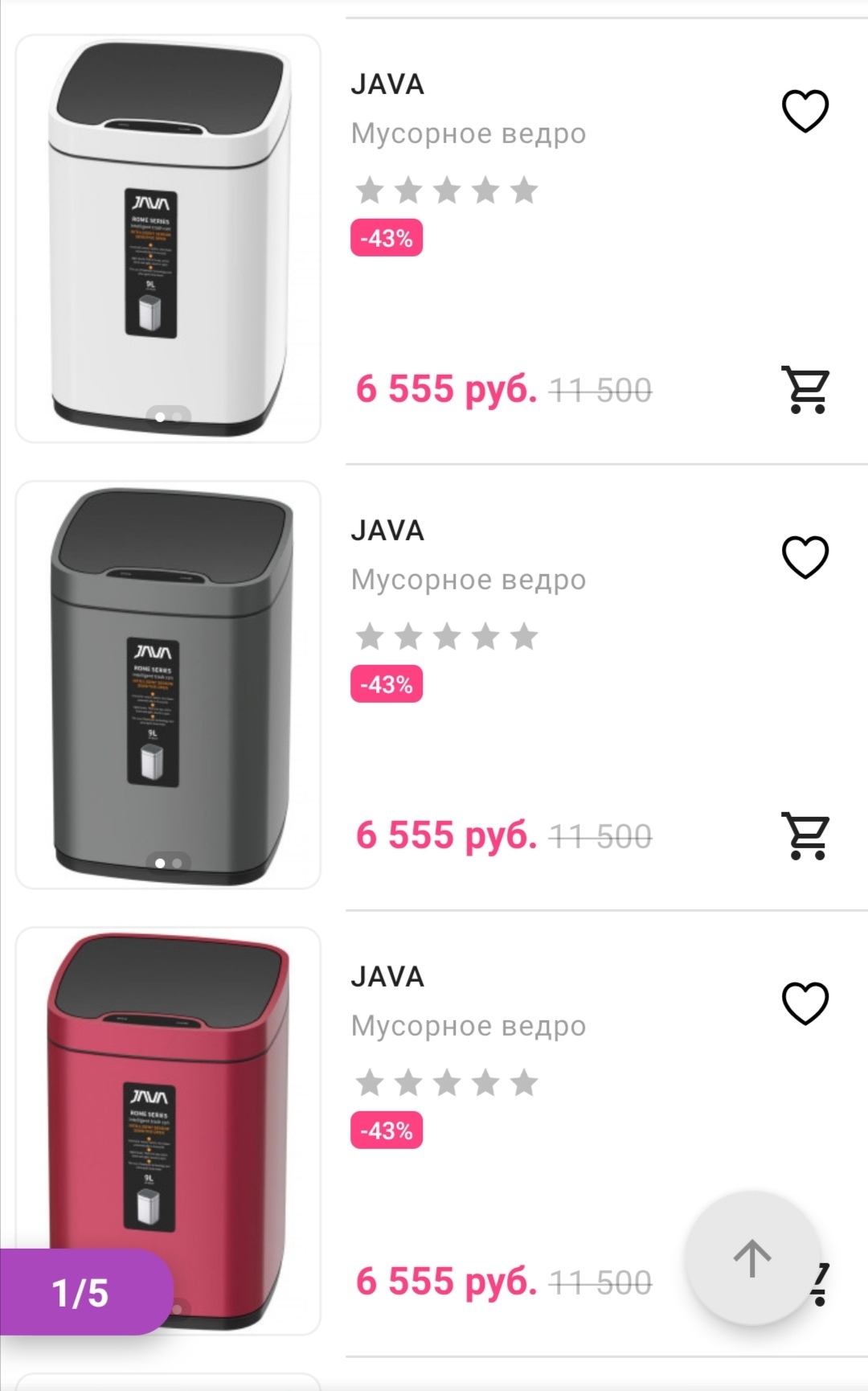
Task: Jump back to top with the arrow button
Action: 752,1258
